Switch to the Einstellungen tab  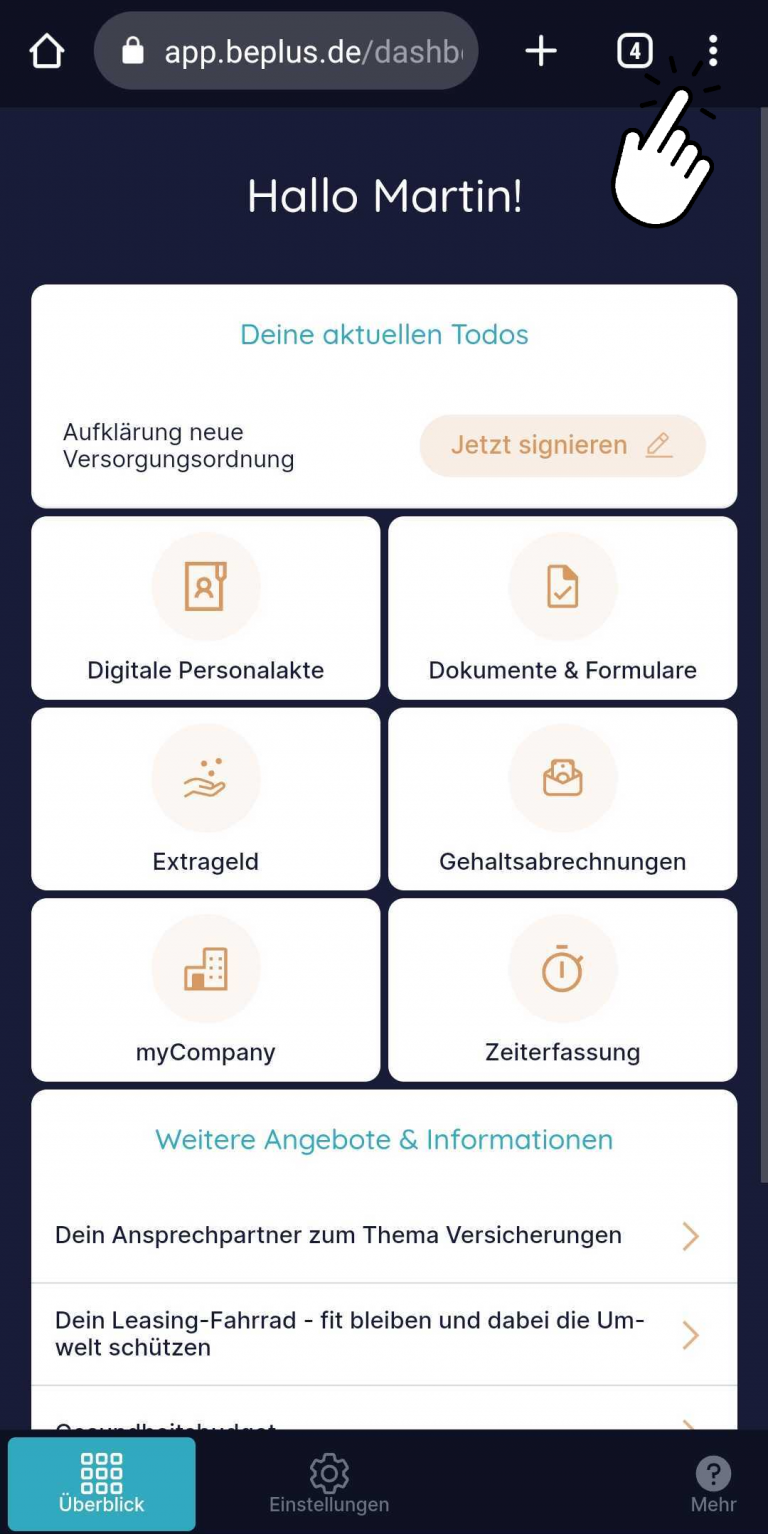[329, 1483]
